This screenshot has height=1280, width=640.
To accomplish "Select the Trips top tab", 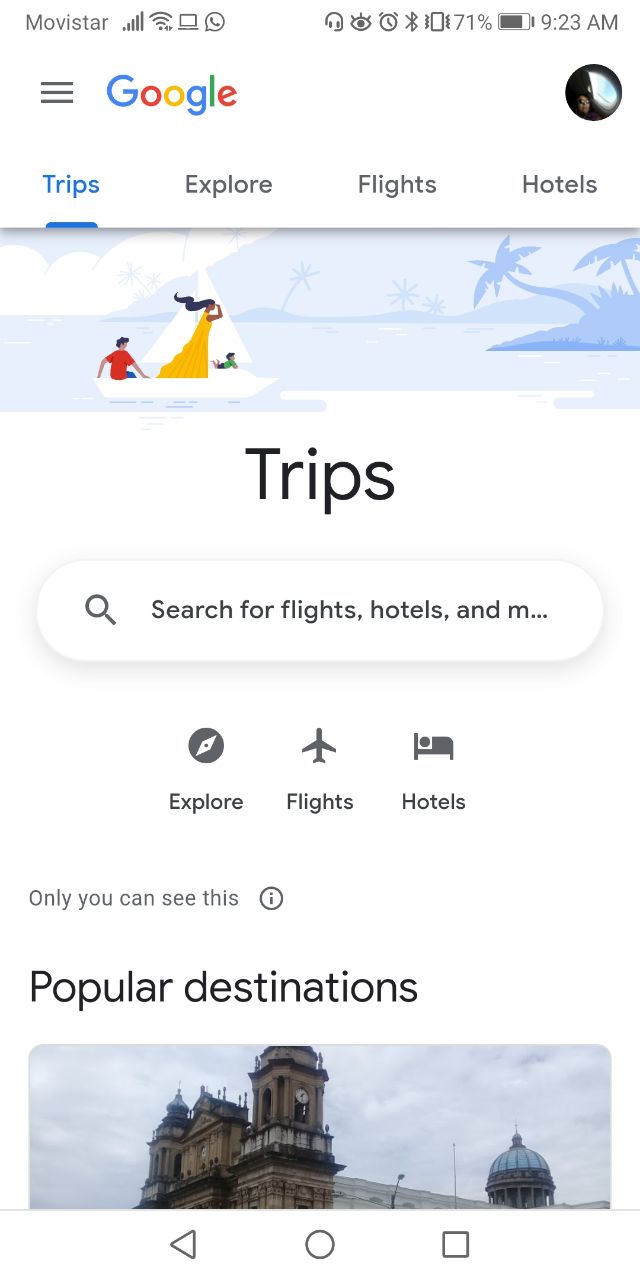I will (x=71, y=185).
